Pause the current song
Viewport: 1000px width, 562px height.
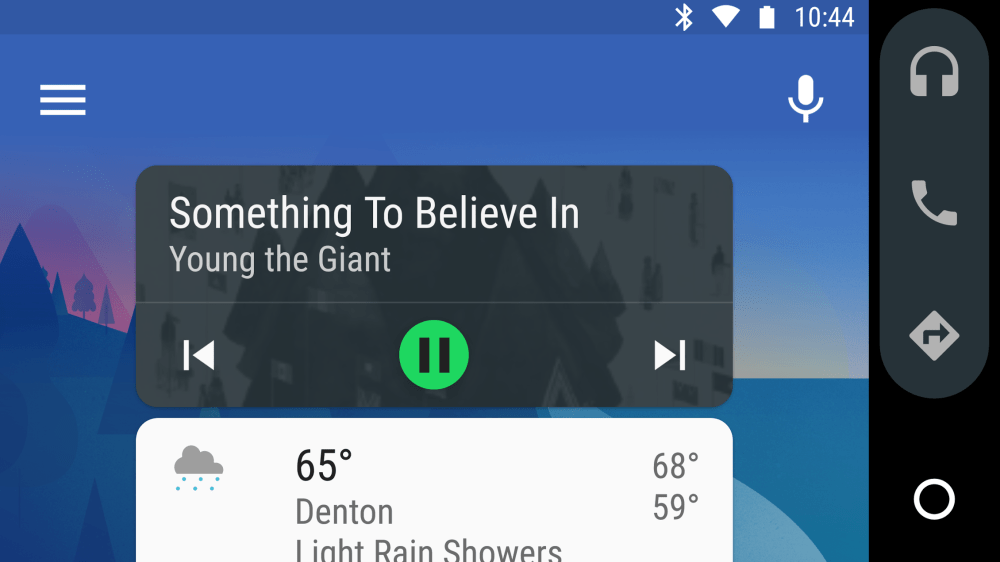(434, 354)
